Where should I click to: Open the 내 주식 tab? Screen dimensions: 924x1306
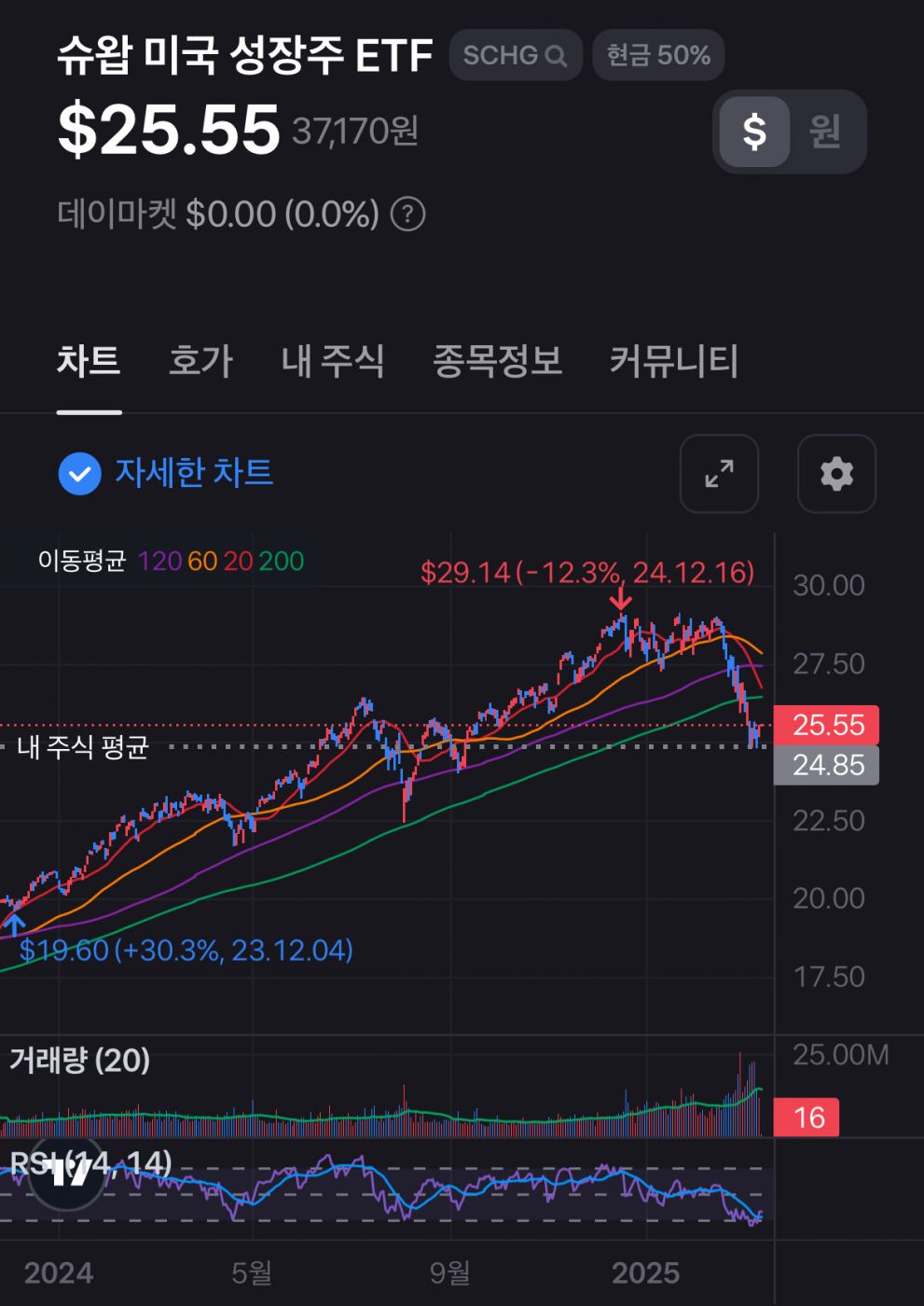333,362
